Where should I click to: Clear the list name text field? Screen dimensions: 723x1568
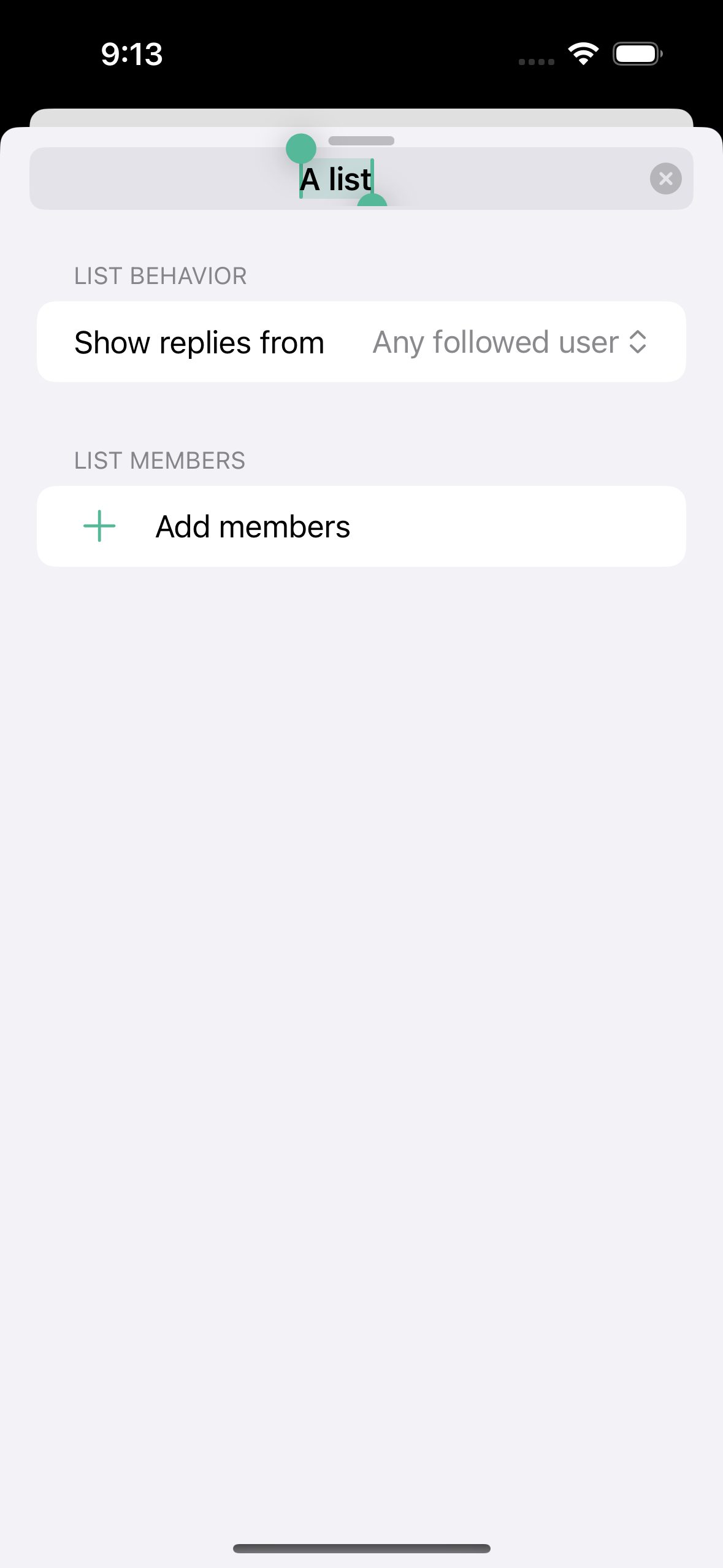[665, 179]
